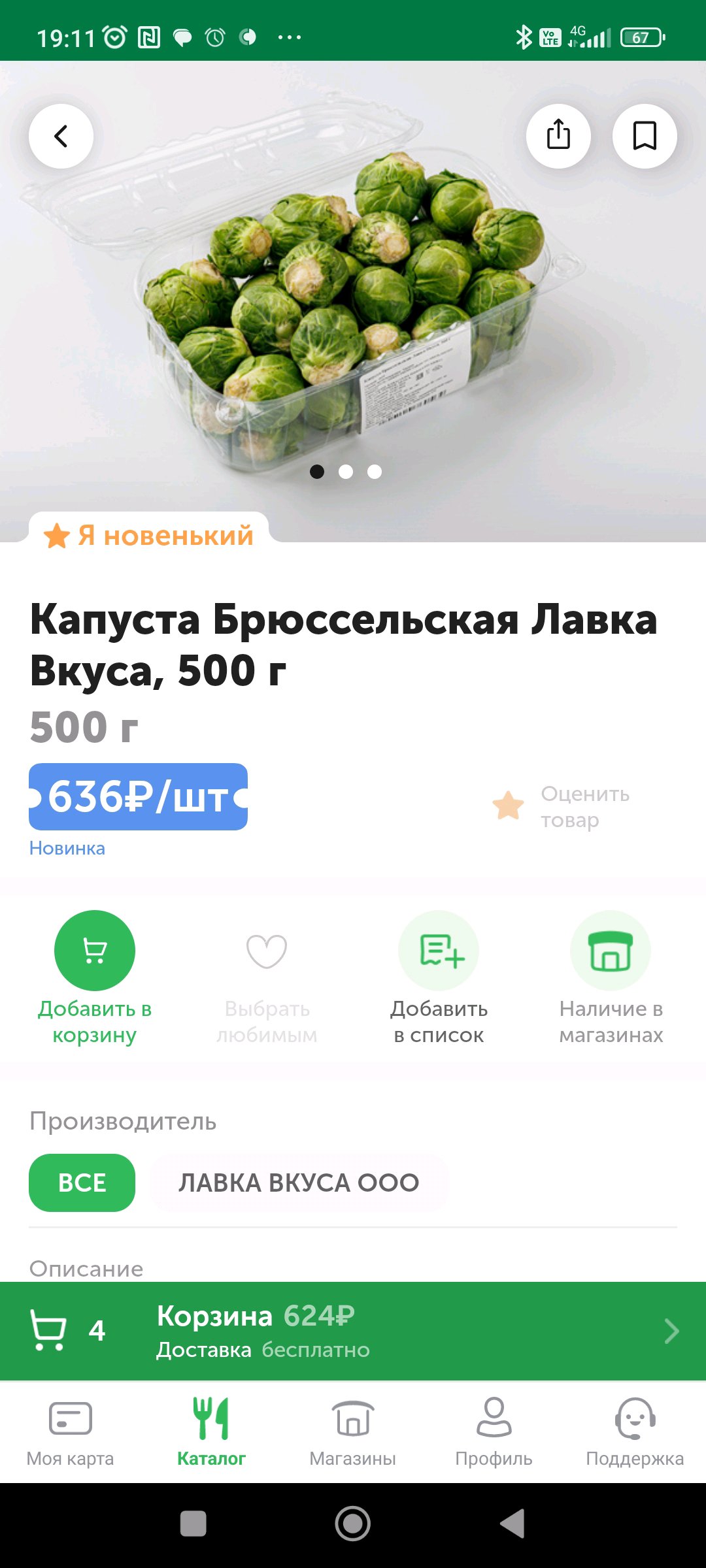Switch to Моя карта tab
The image size is (706, 1568).
(x=70, y=1432)
